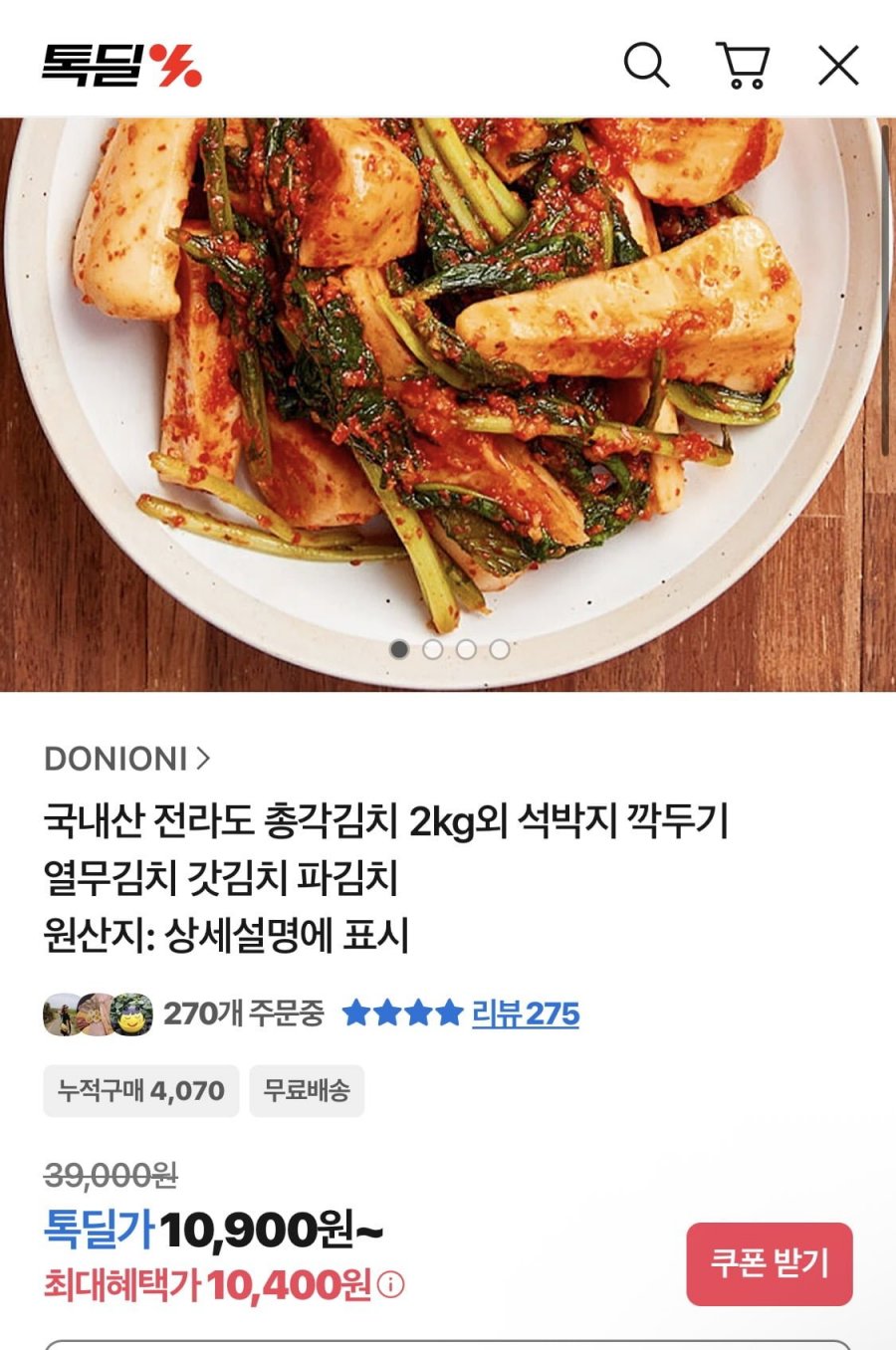This screenshot has height=1350, width=896.
Task: Open the shopping cart
Action: point(743,66)
